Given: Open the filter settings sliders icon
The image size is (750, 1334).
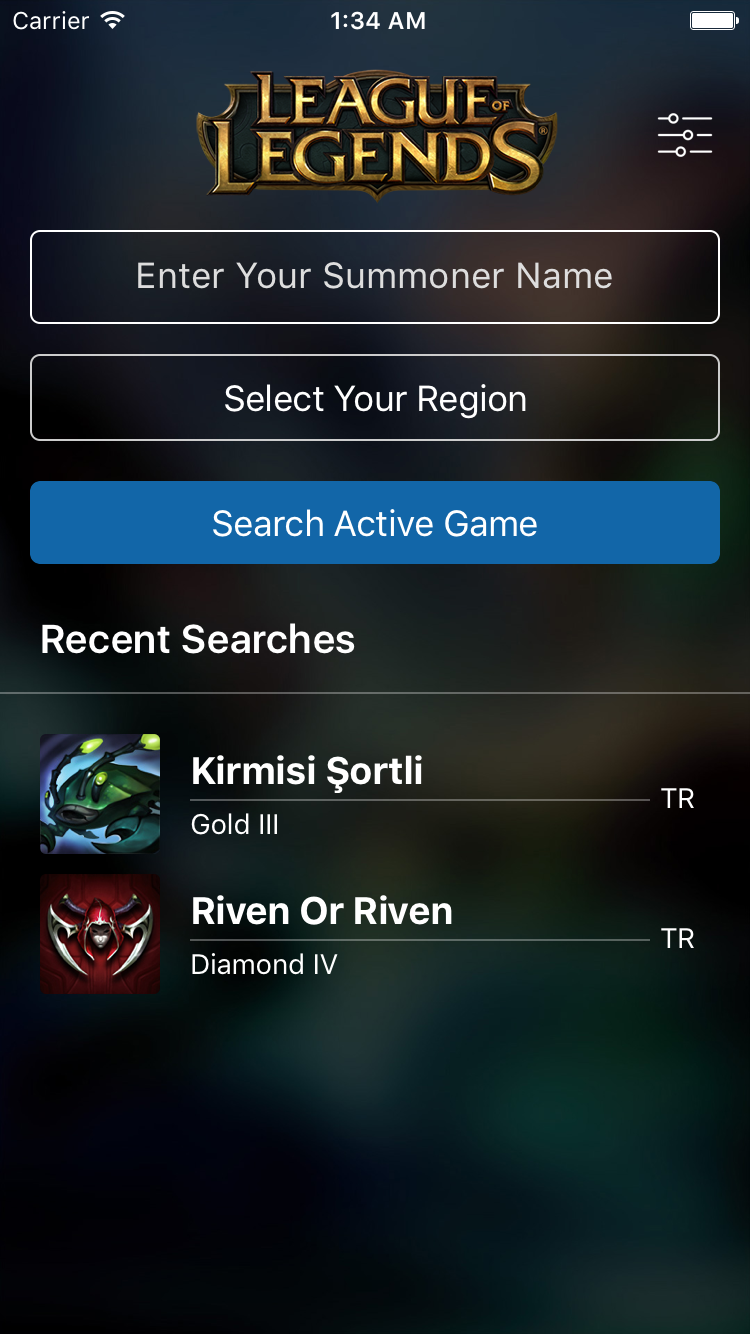Looking at the screenshot, I should [684, 135].
